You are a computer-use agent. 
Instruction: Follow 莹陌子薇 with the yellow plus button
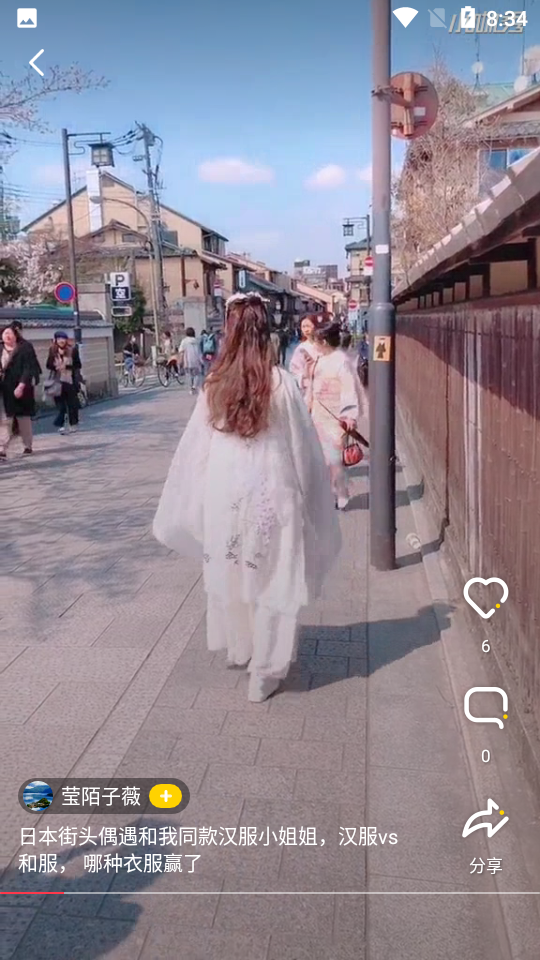tap(165, 796)
